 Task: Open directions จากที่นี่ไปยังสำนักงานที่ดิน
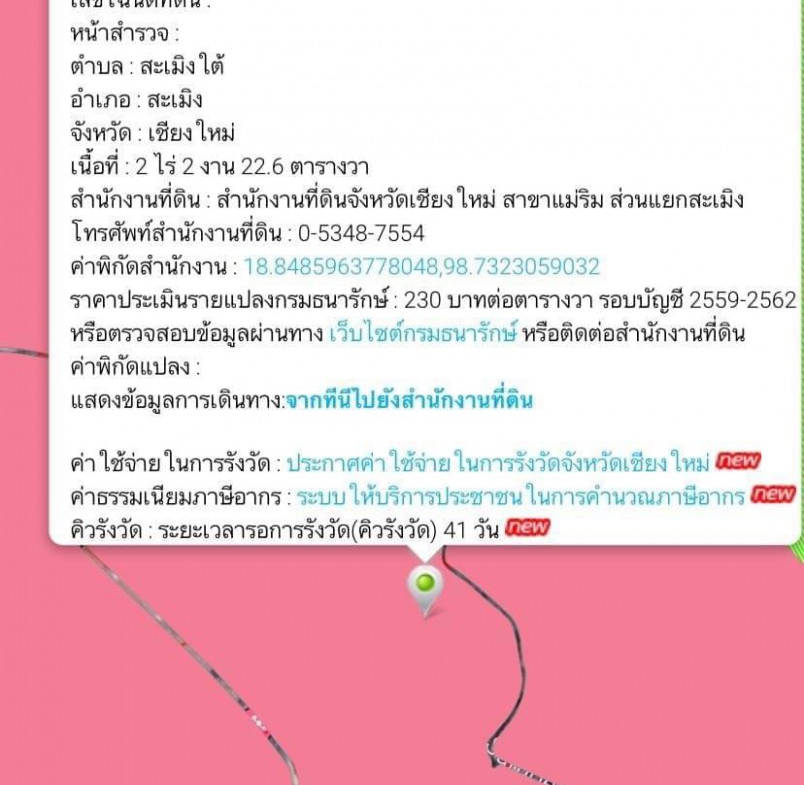click(409, 401)
